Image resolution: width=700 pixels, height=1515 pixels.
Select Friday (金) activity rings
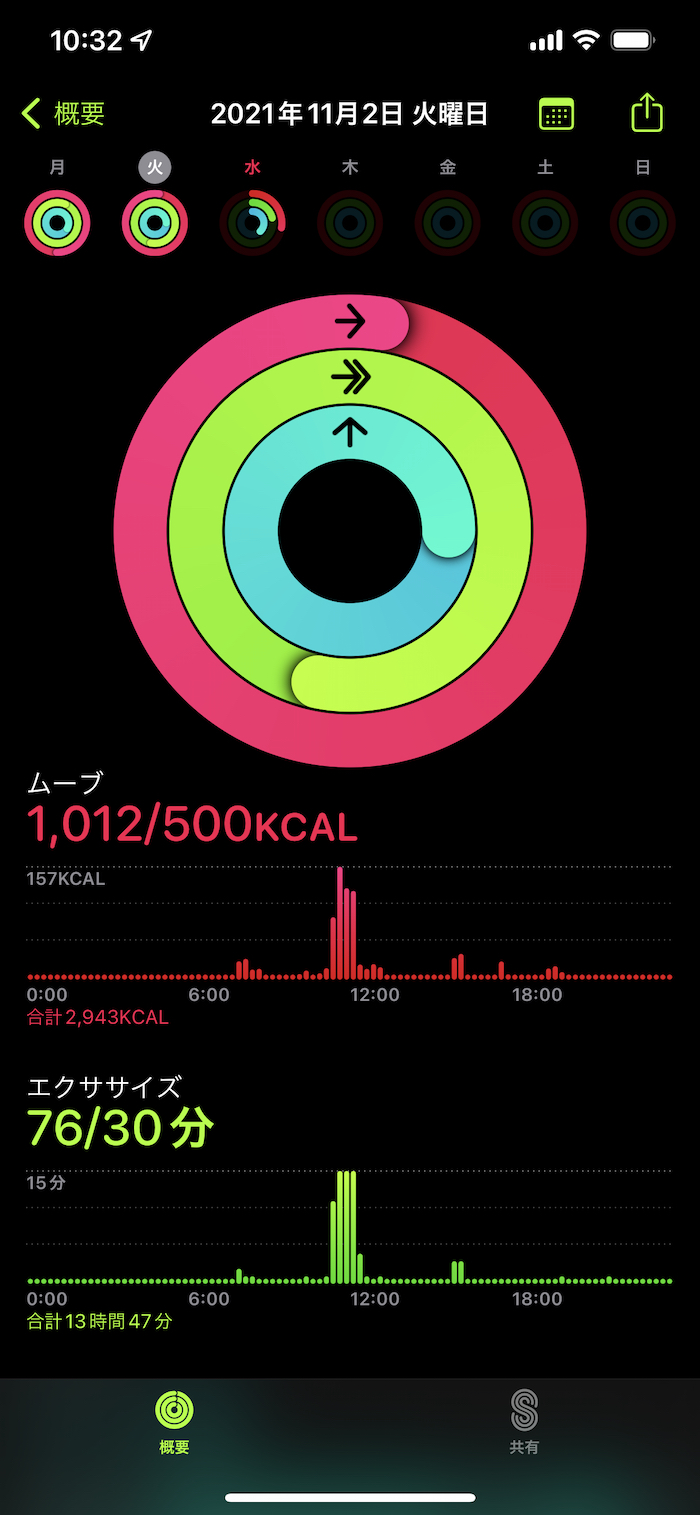[x=447, y=222]
